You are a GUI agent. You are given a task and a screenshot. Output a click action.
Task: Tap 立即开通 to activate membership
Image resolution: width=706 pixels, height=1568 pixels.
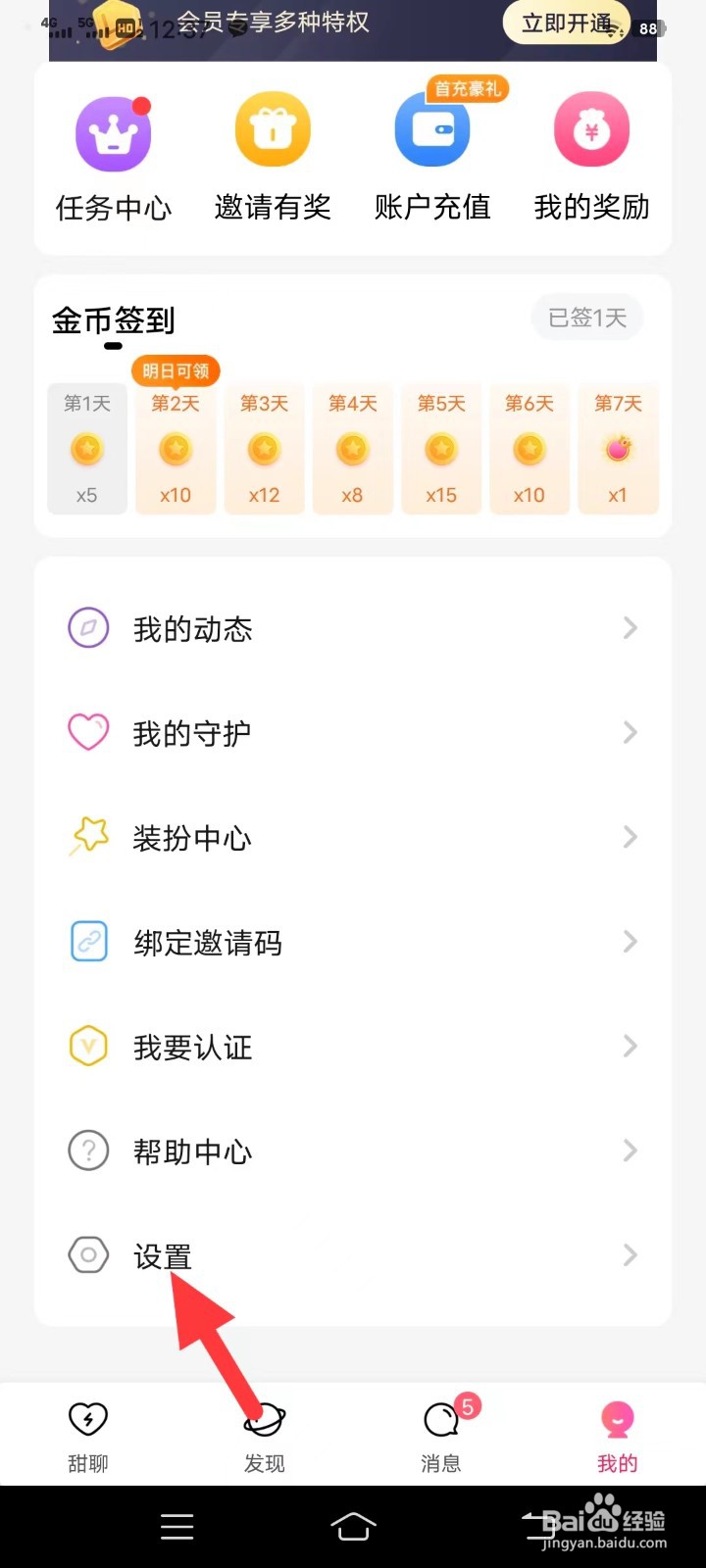tap(566, 24)
